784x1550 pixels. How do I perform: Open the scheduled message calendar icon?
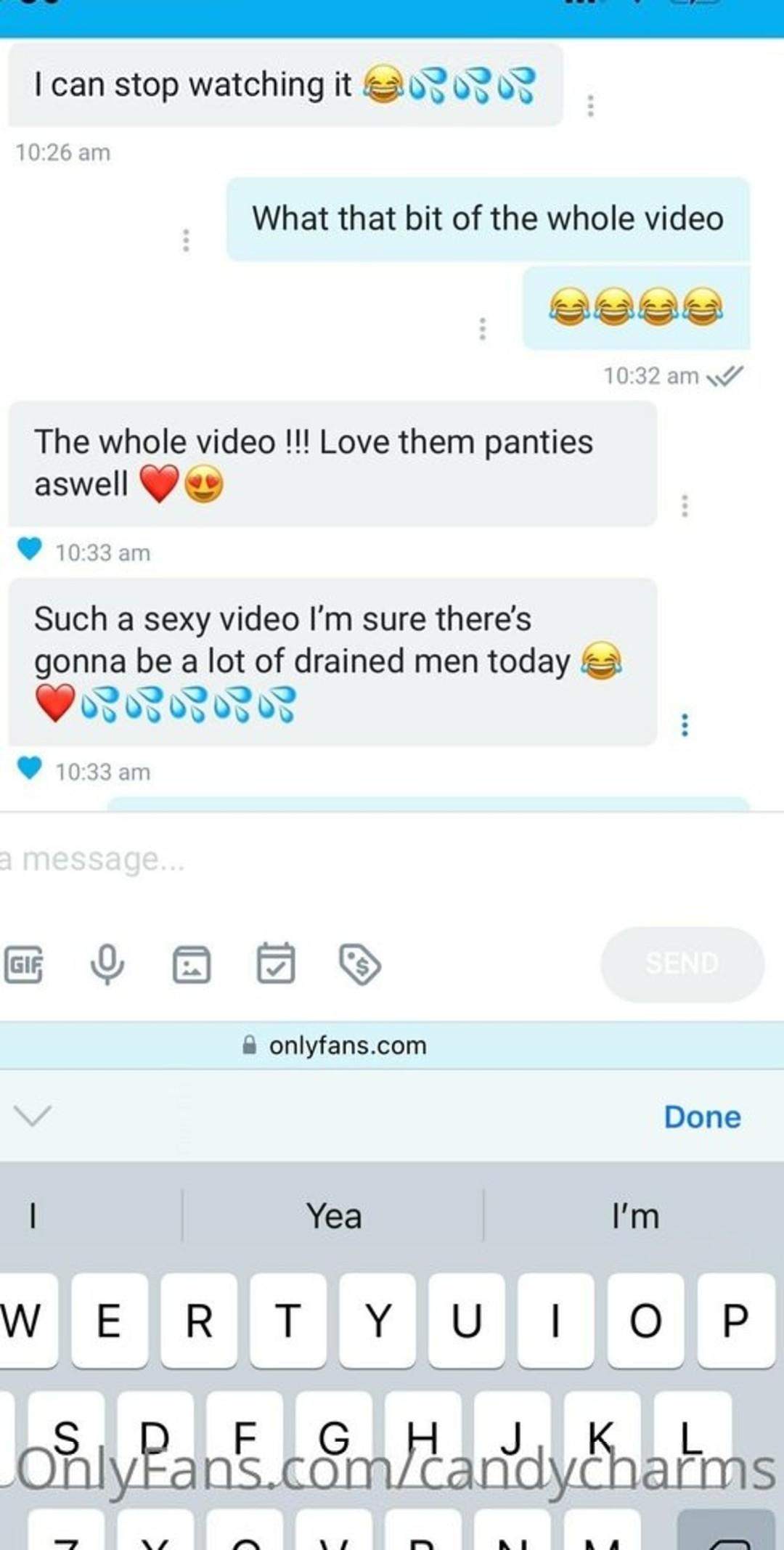tap(276, 965)
